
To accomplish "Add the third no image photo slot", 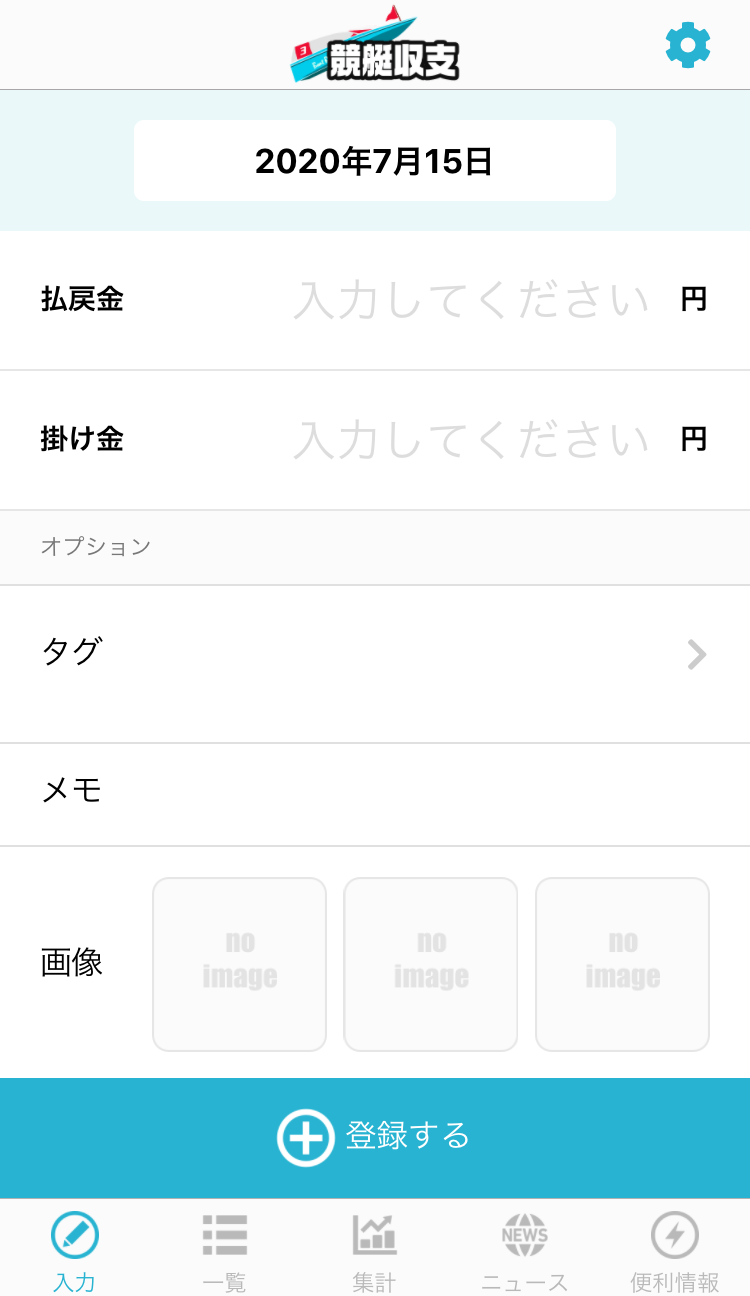I will (623, 964).
